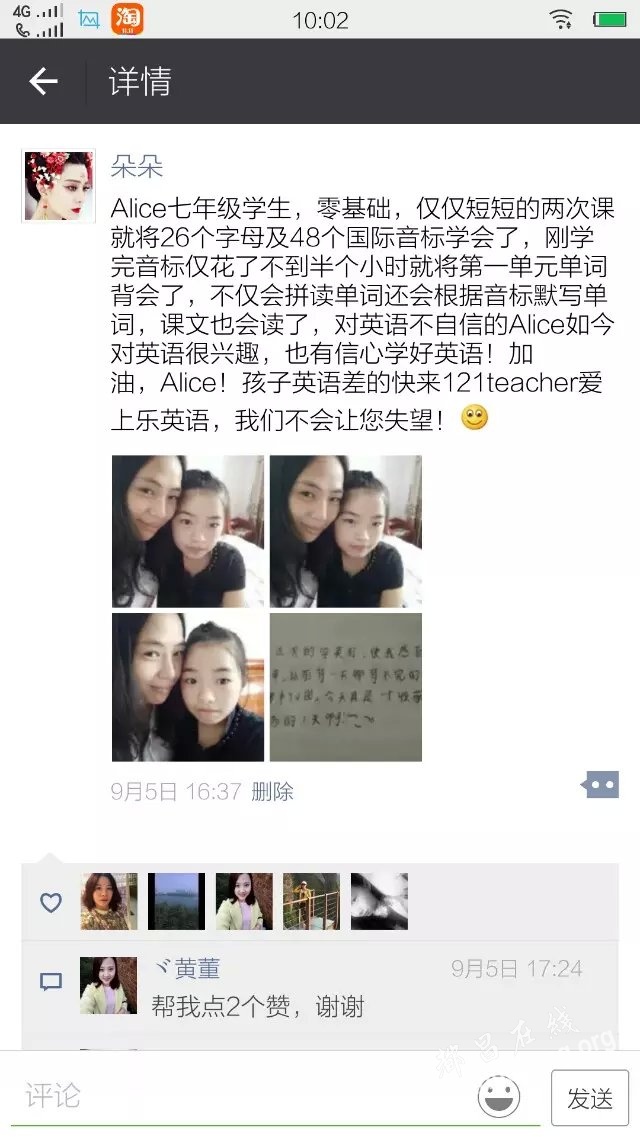Open the third post photo
Image resolution: width=640 pixels, height=1137 pixels.
[x=188, y=687]
